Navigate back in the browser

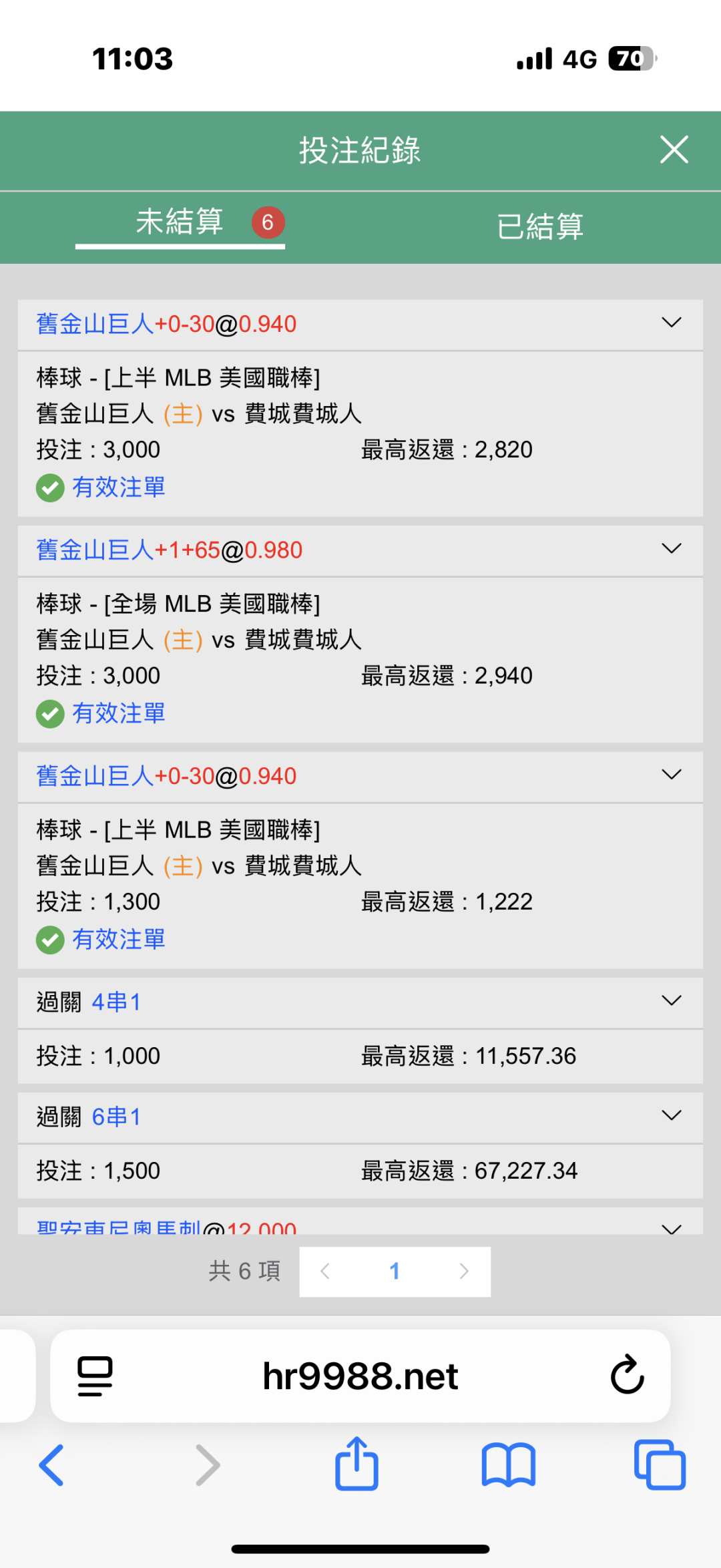[x=51, y=1465]
